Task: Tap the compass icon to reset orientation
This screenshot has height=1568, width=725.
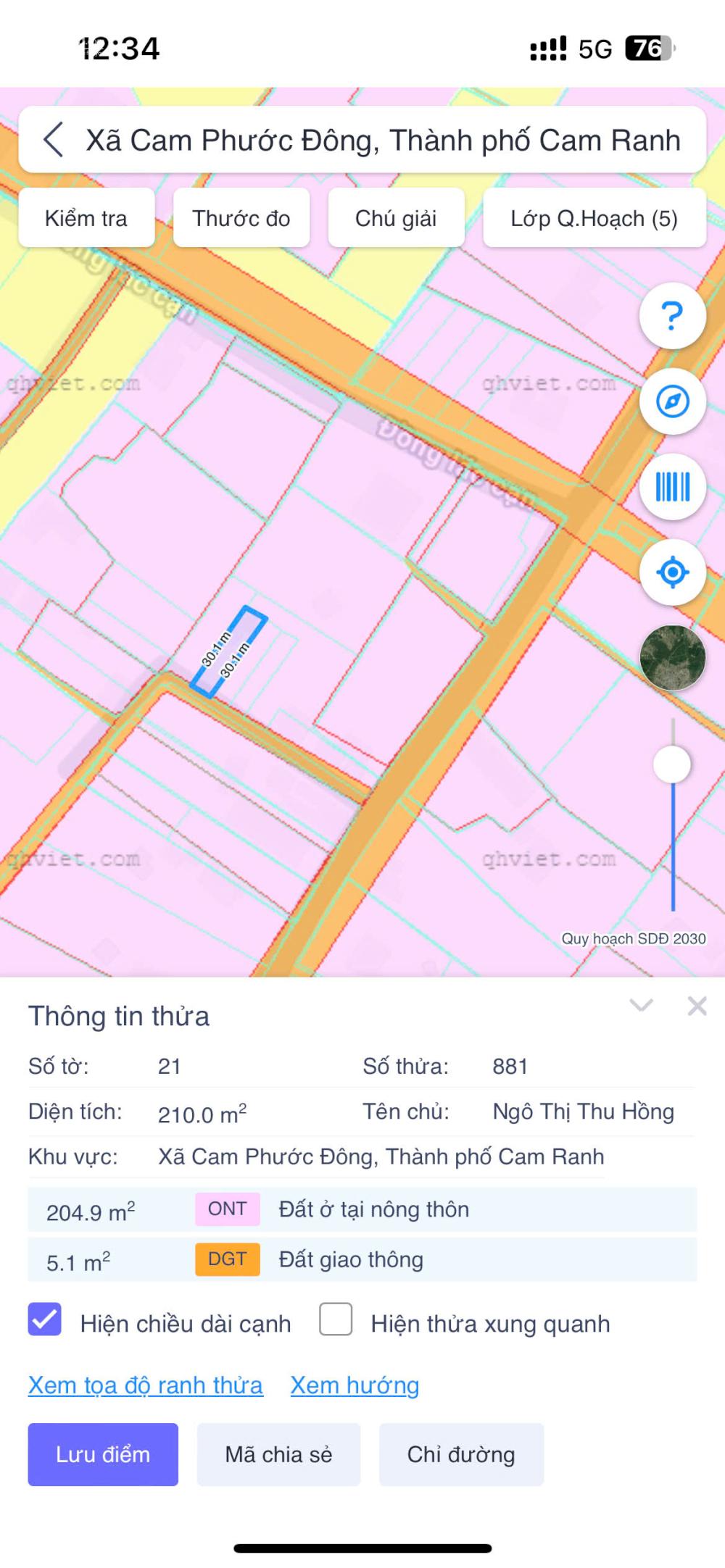Action: [671, 401]
